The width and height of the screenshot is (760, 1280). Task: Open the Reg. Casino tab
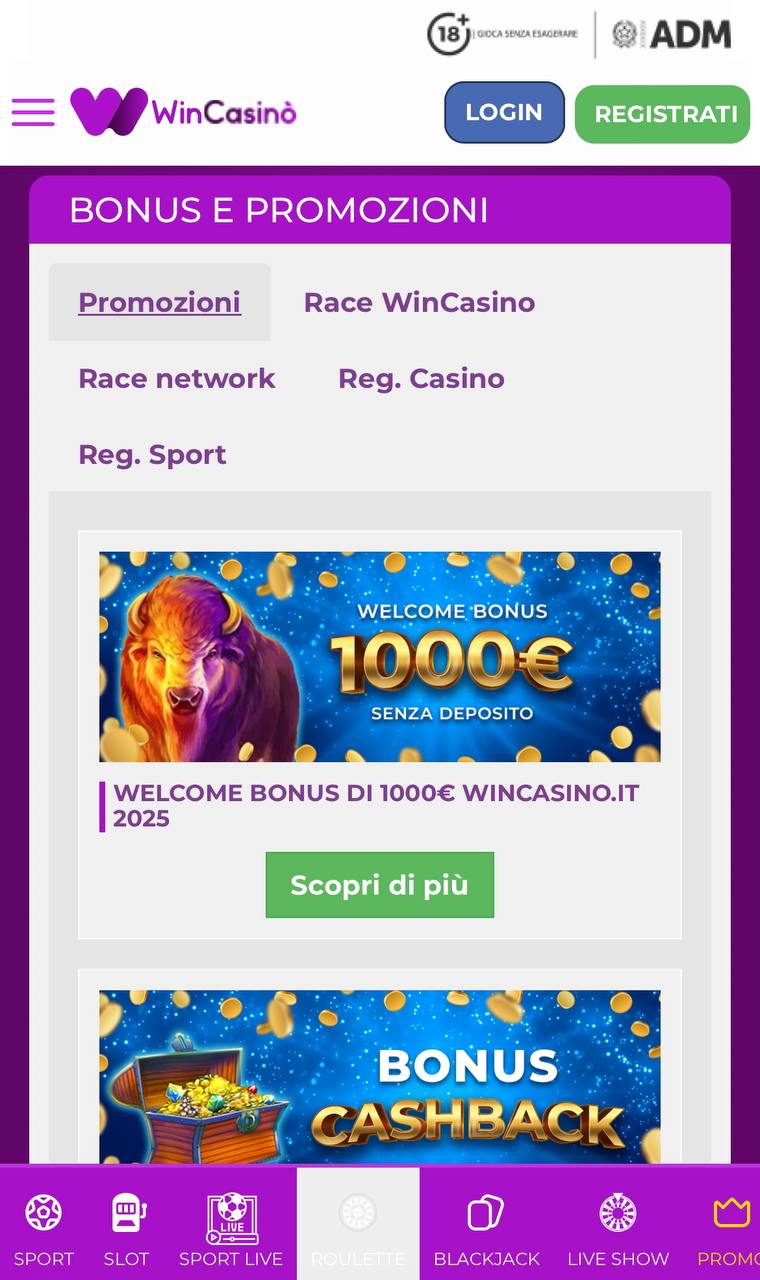(421, 378)
